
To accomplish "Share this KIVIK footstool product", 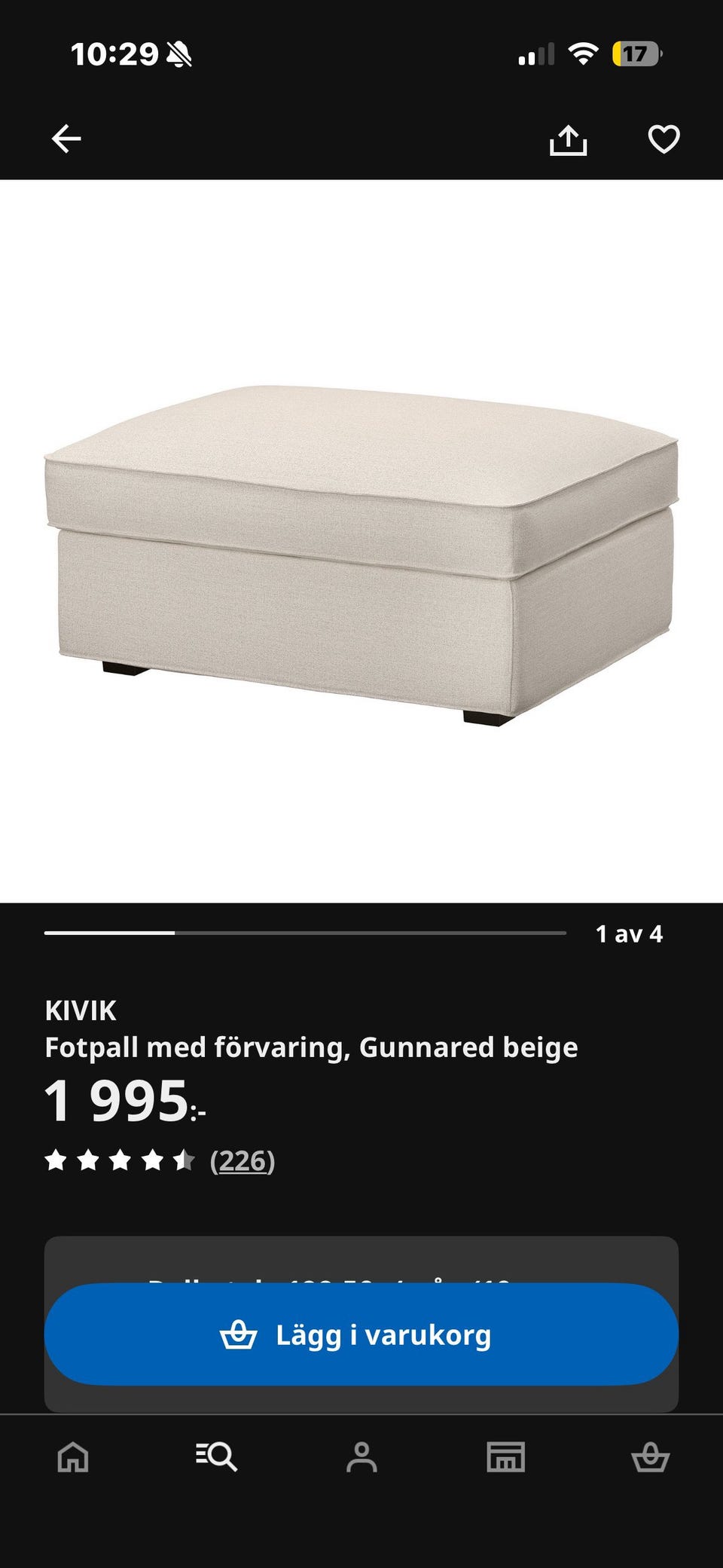I will (x=568, y=139).
